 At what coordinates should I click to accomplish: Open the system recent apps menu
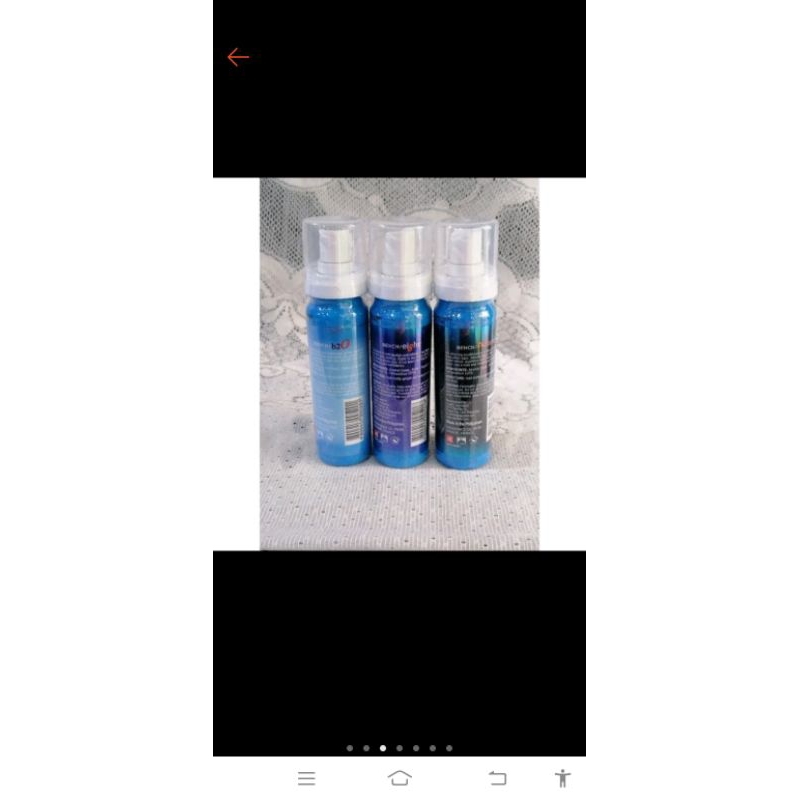click(x=307, y=779)
